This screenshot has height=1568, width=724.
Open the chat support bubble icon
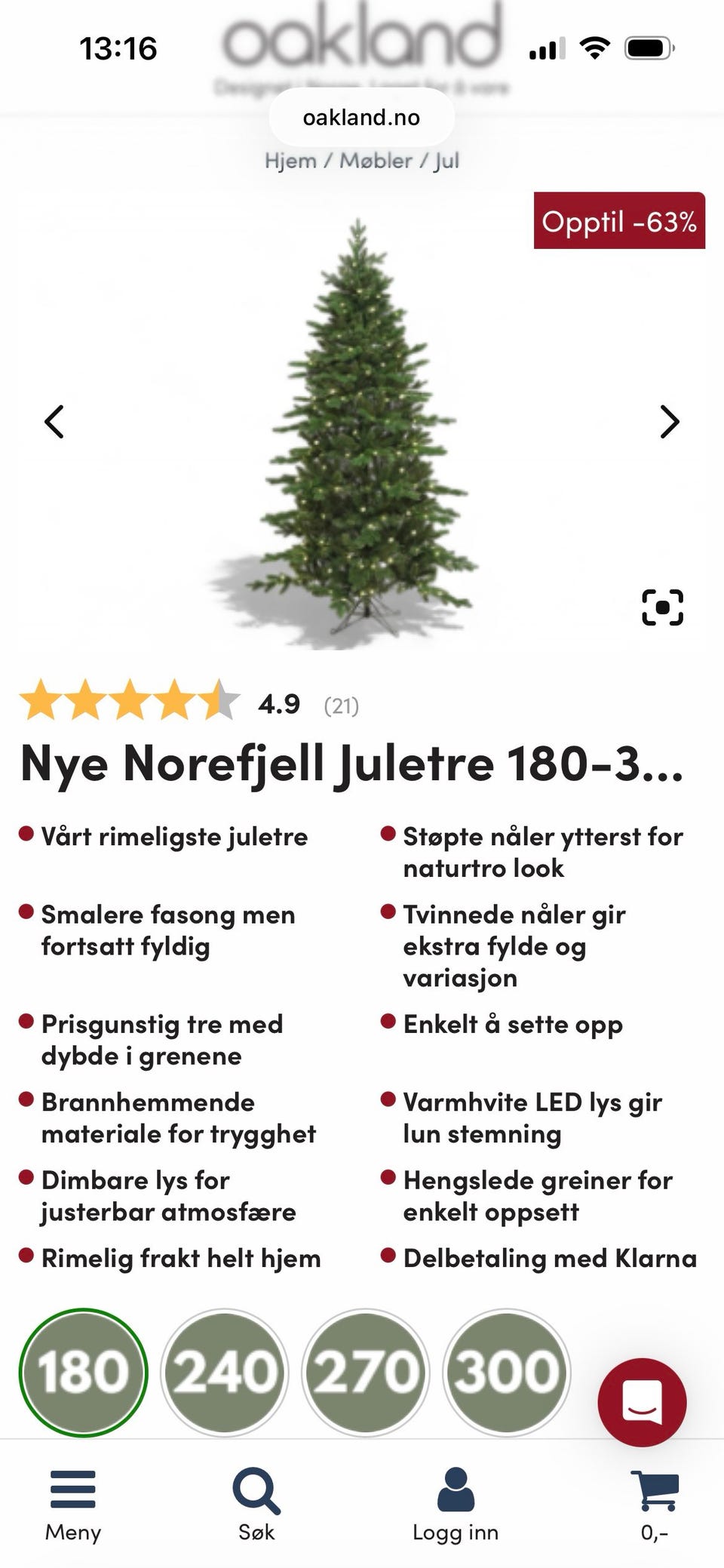tap(642, 1401)
